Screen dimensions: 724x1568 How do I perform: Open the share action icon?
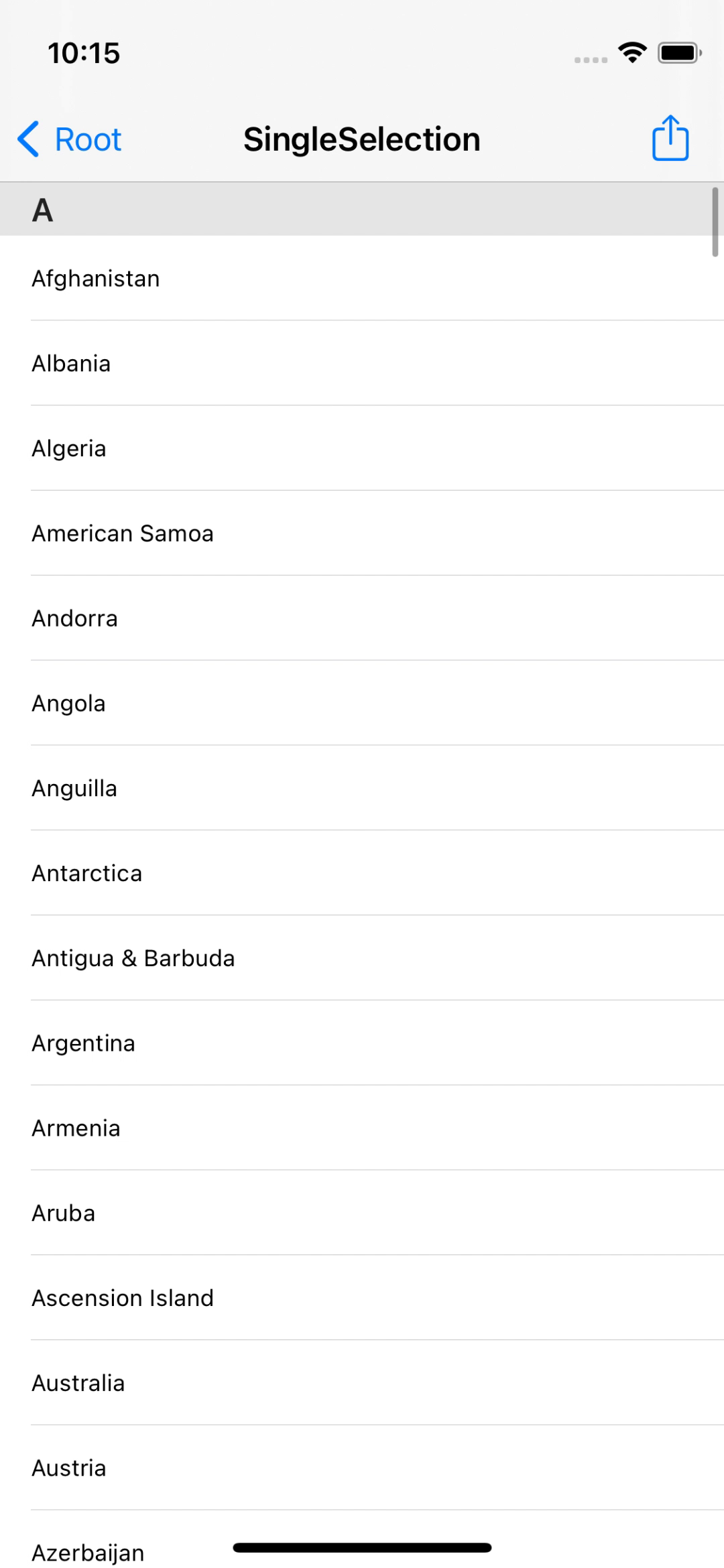(x=670, y=139)
